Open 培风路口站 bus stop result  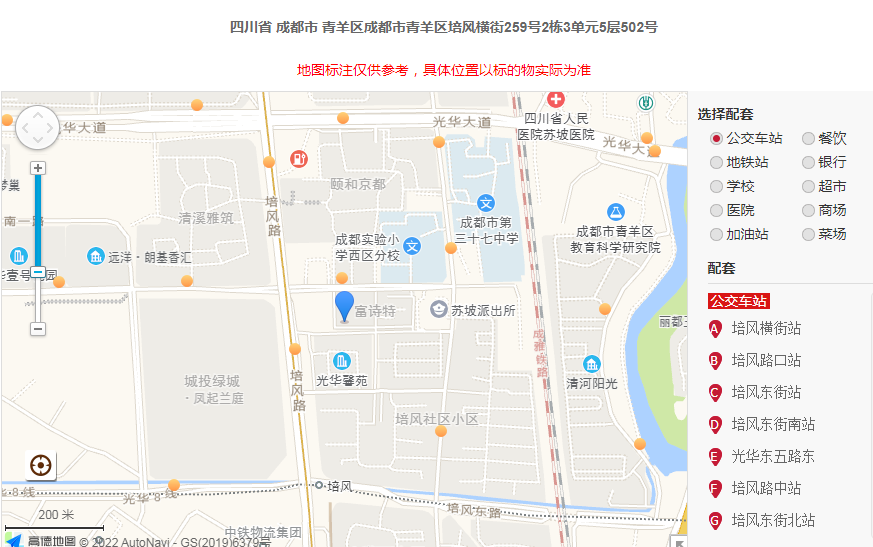[x=765, y=360]
